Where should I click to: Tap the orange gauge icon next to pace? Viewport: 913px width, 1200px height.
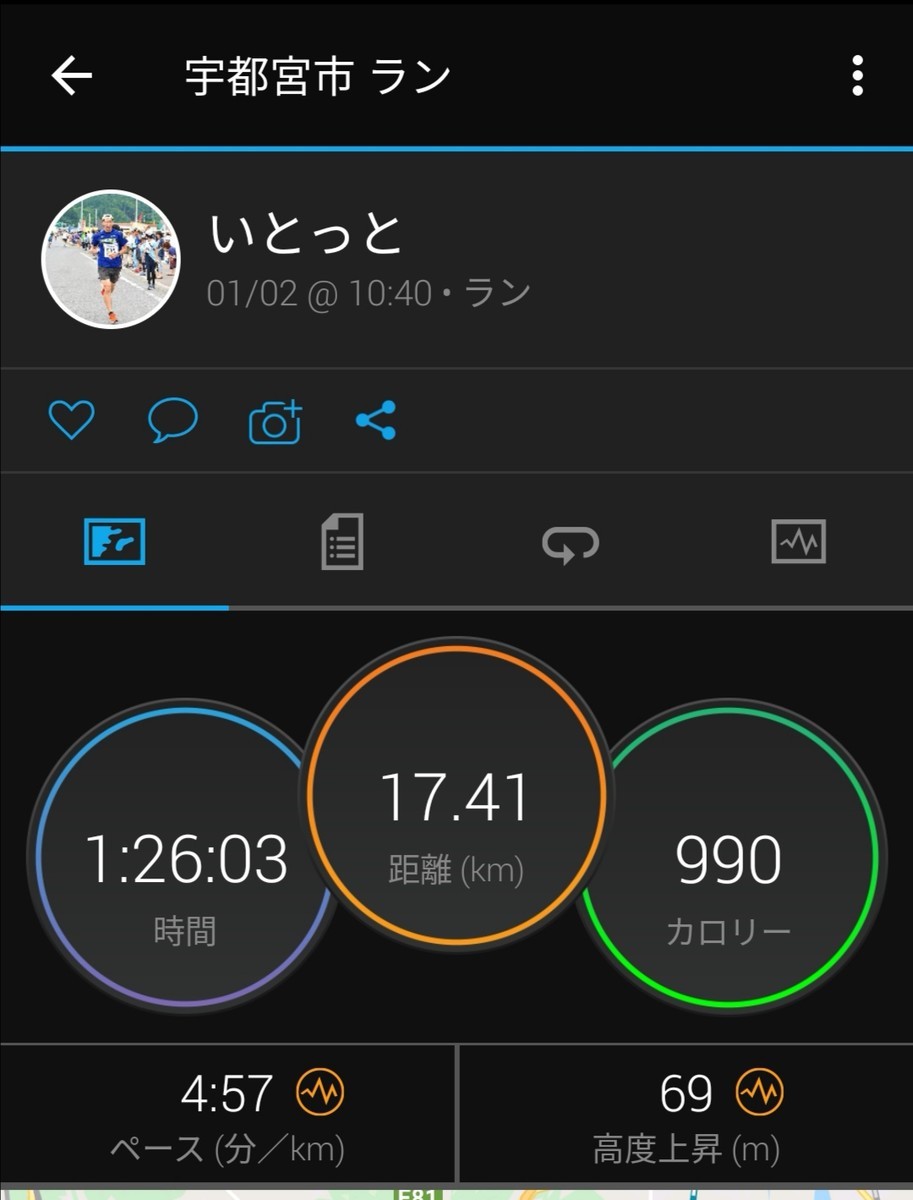point(320,1096)
